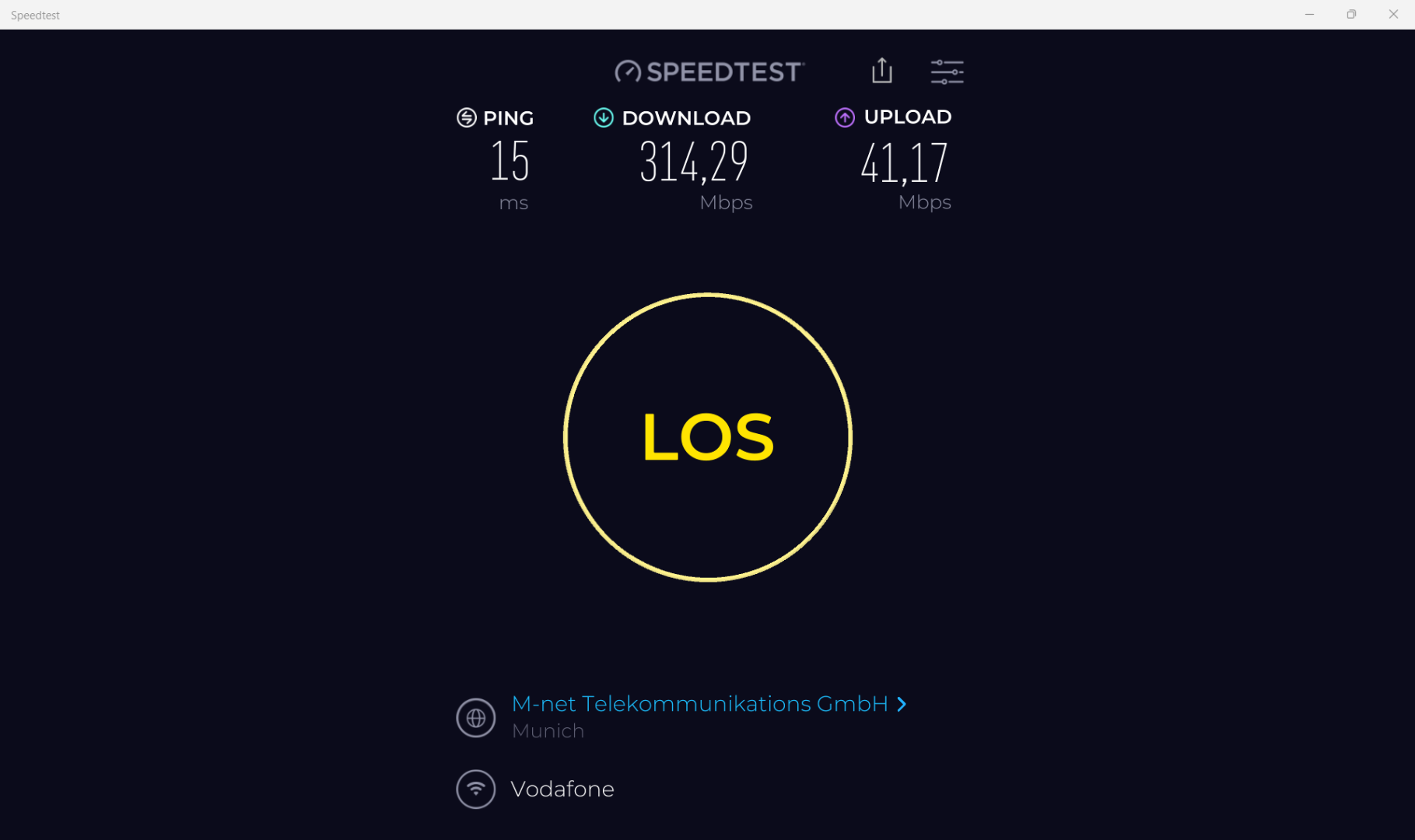1415x840 pixels.
Task: Share the speed test result
Action: [x=881, y=71]
